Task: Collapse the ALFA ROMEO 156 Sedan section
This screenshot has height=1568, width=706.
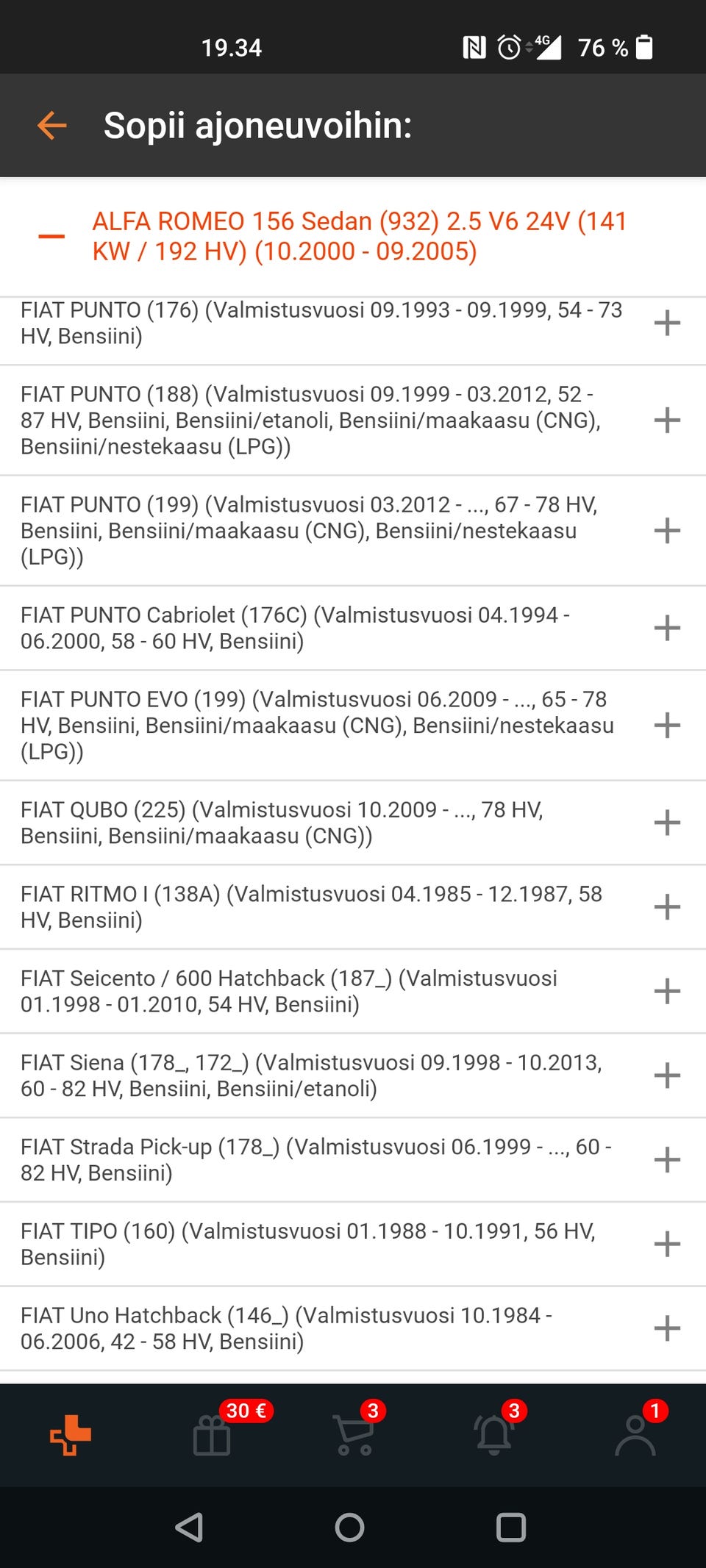Action: click(51, 236)
